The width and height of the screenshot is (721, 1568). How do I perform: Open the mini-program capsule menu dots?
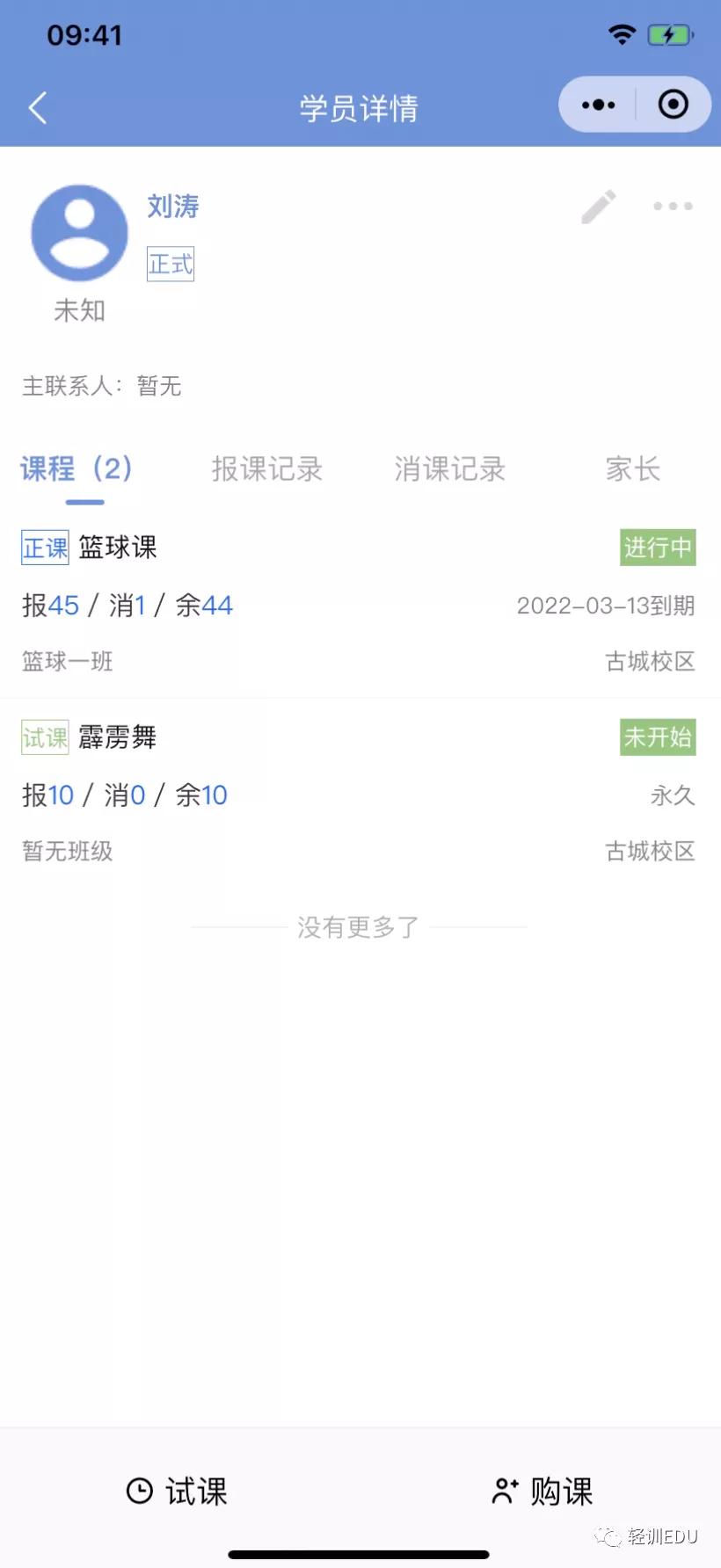click(x=598, y=104)
